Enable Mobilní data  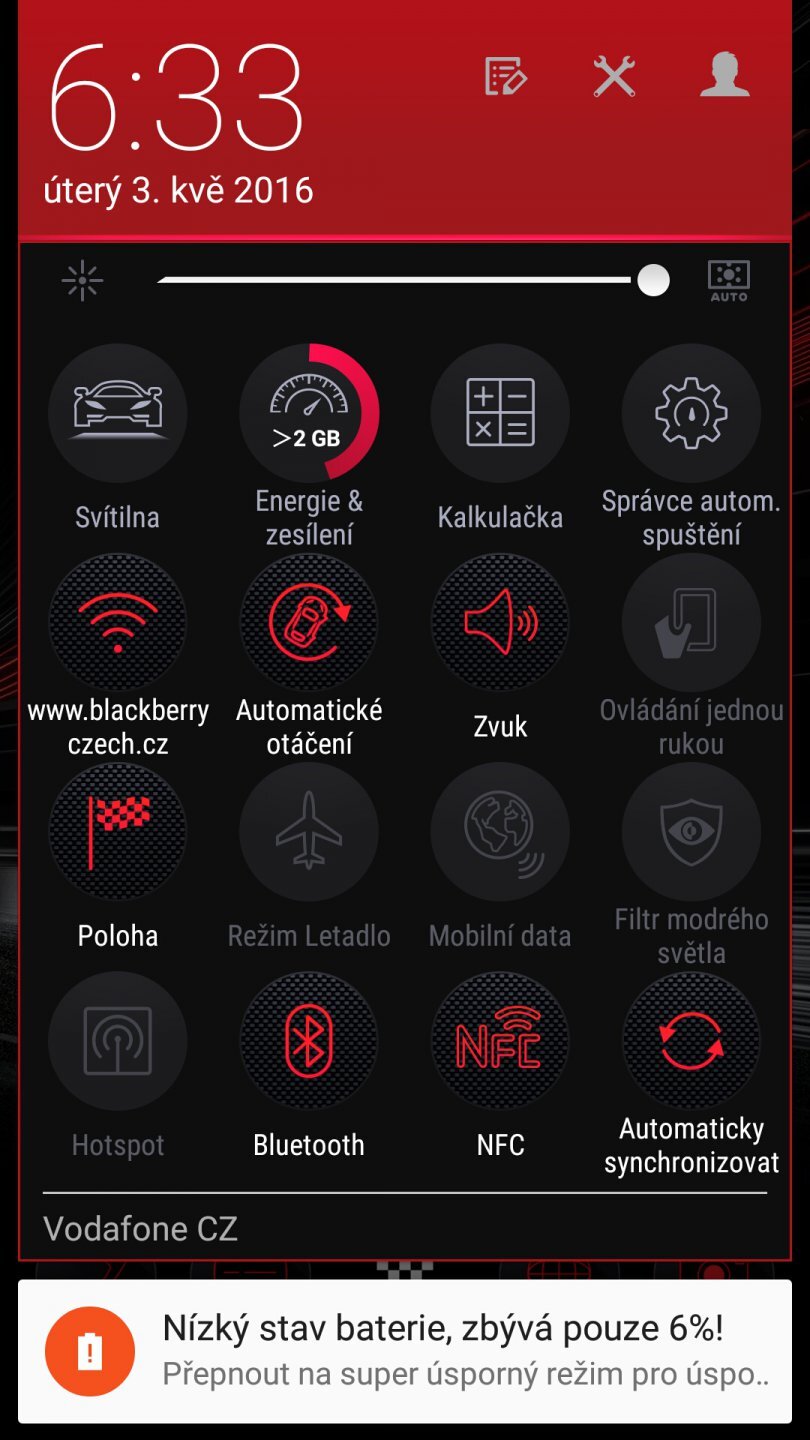pos(500,831)
